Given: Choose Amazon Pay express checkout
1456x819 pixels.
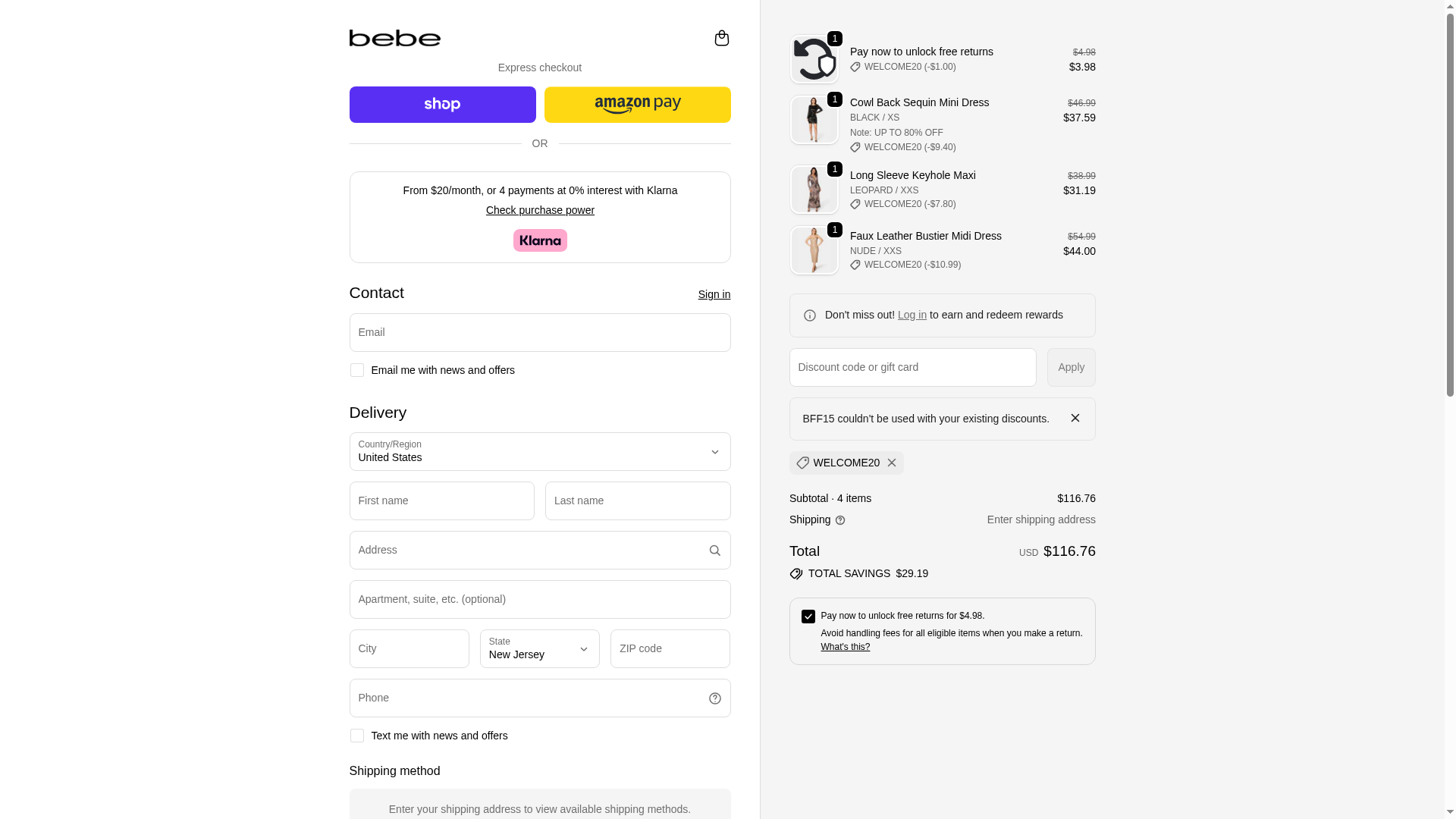Looking at the screenshot, I should (637, 105).
